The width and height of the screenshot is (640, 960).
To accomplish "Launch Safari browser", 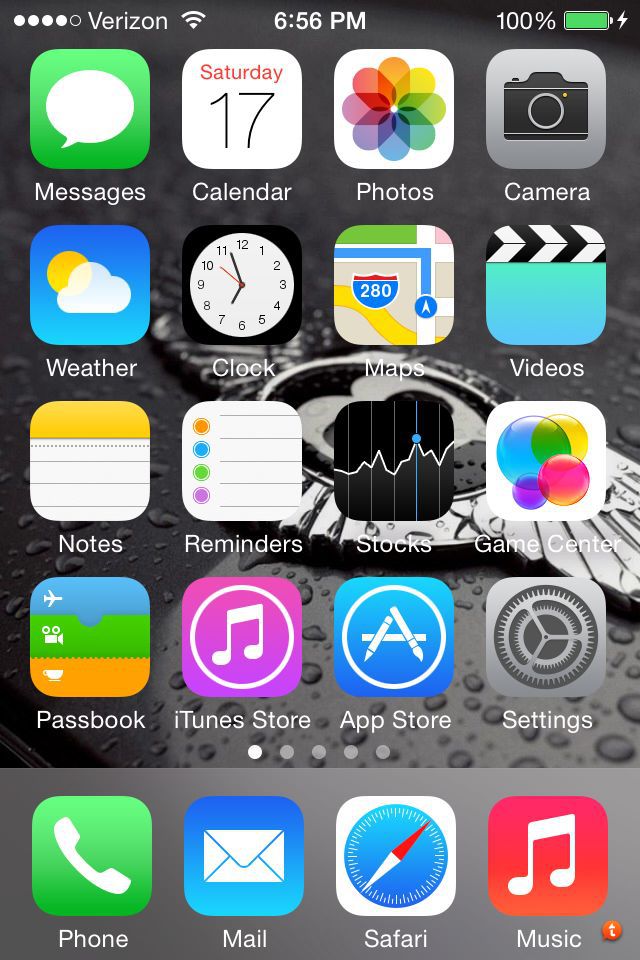I will point(396,856).
